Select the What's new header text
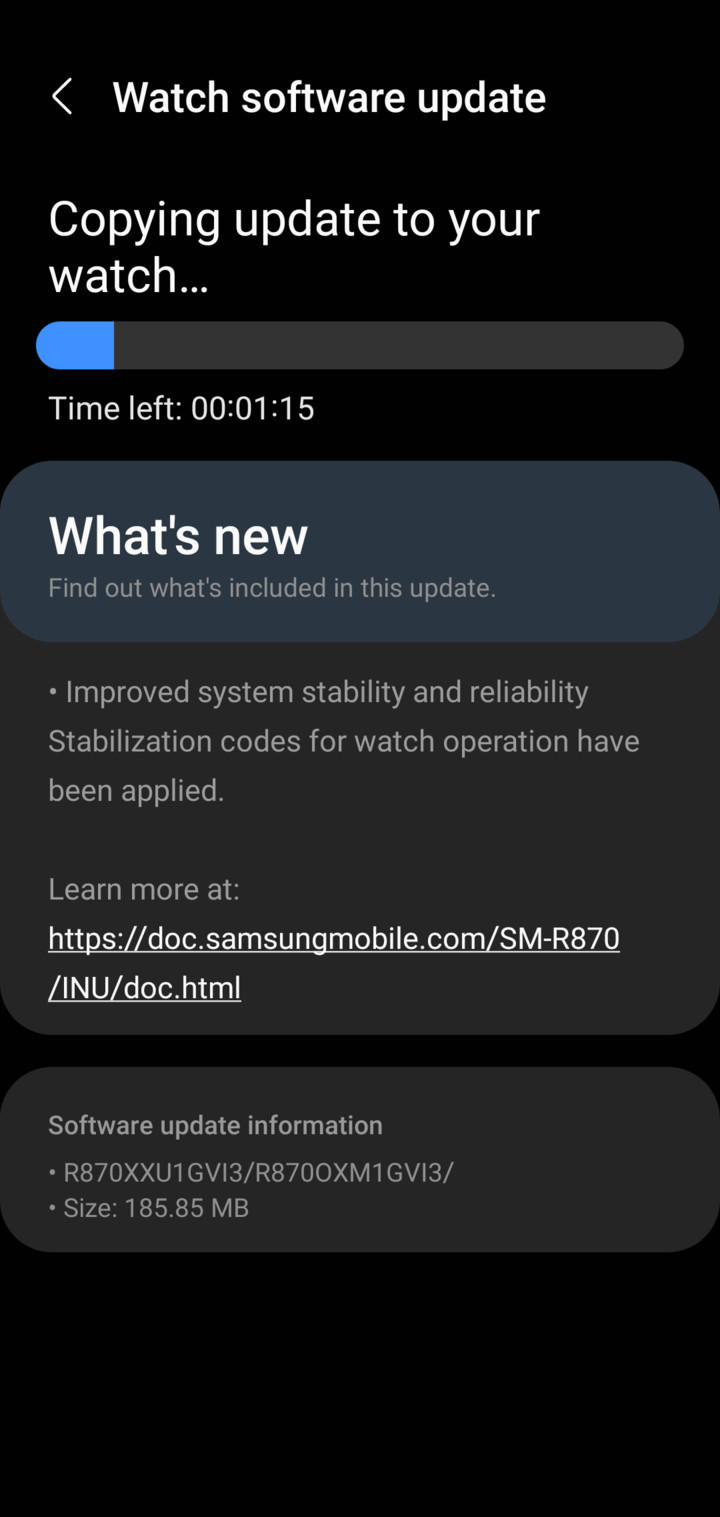The image size is (720, 1517). [178, 535]
